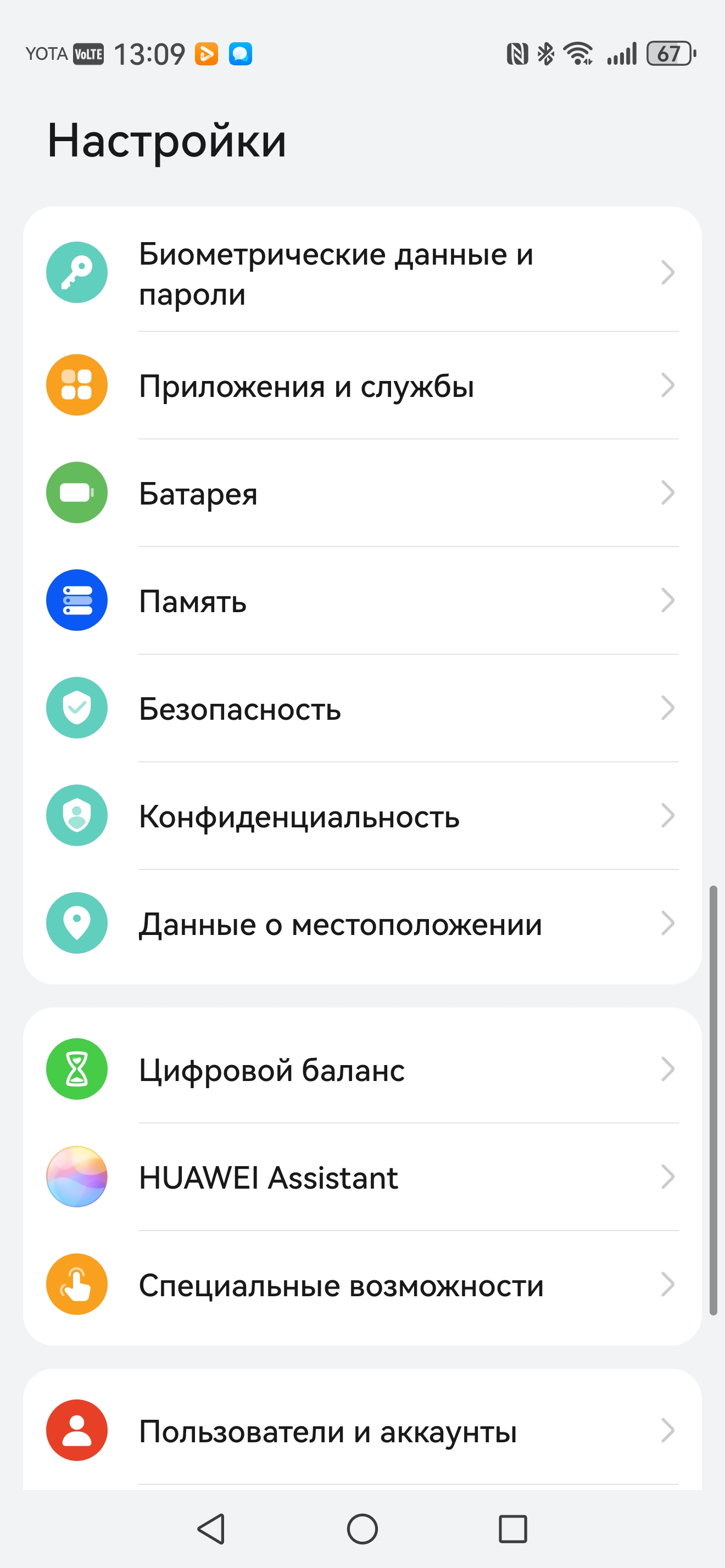Show recent apps
Image resolution: width=725 pixels, height=1568 pixels.
[x=512, y=1528]
